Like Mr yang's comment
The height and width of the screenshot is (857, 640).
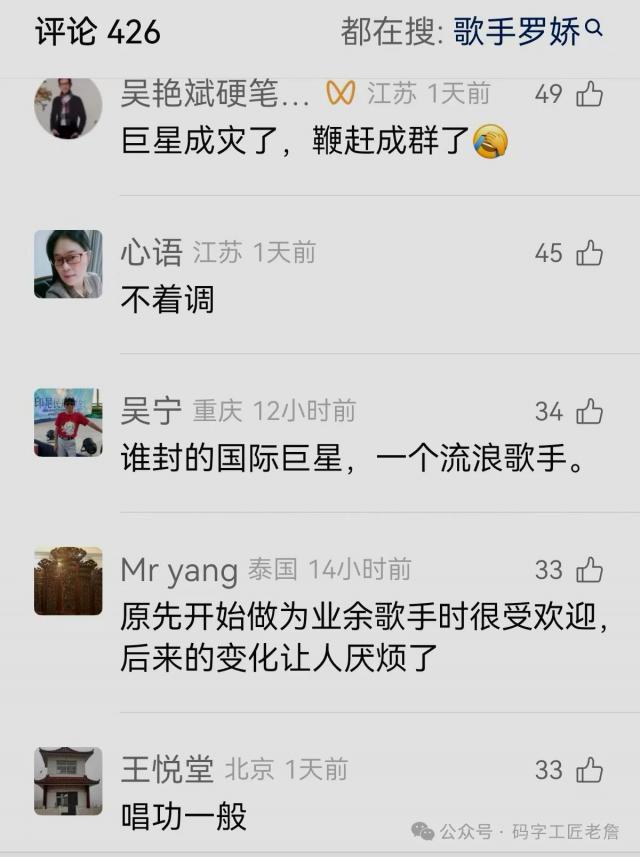(589, 570)
